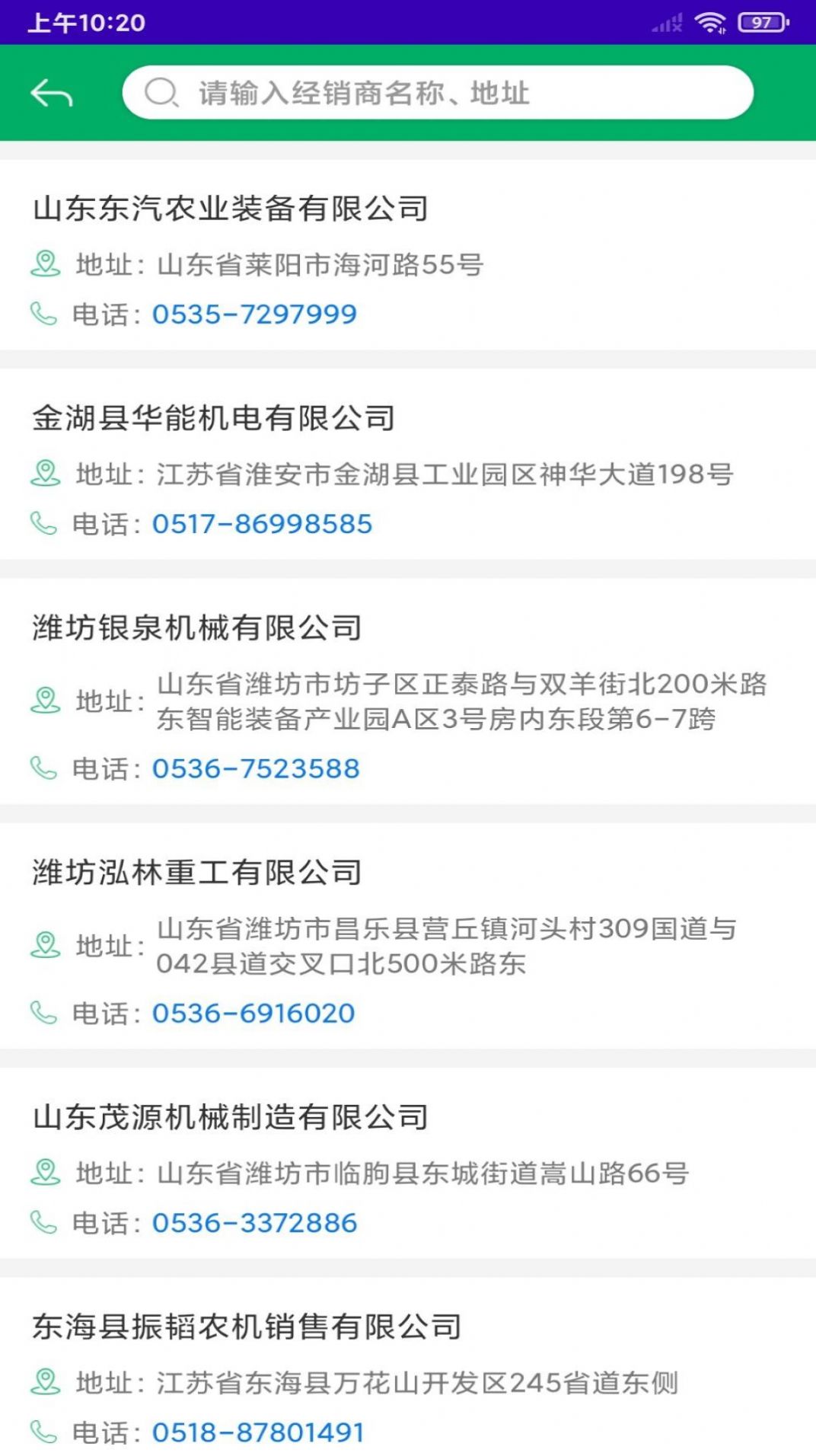Call 0536-7523588 by tapping the number
816x1456 pixels.
[257, 768]
